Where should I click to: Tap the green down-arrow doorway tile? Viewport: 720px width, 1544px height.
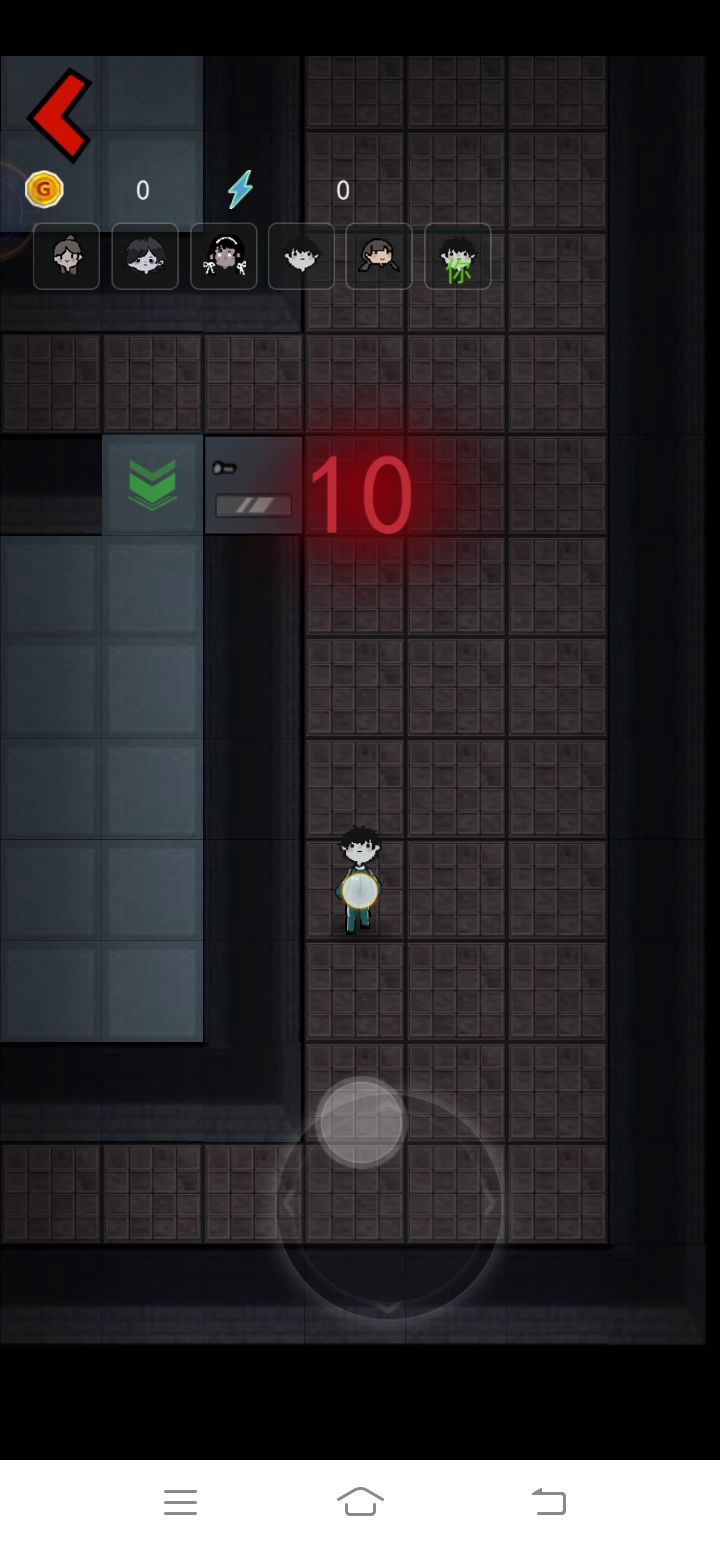click(152, 485)
